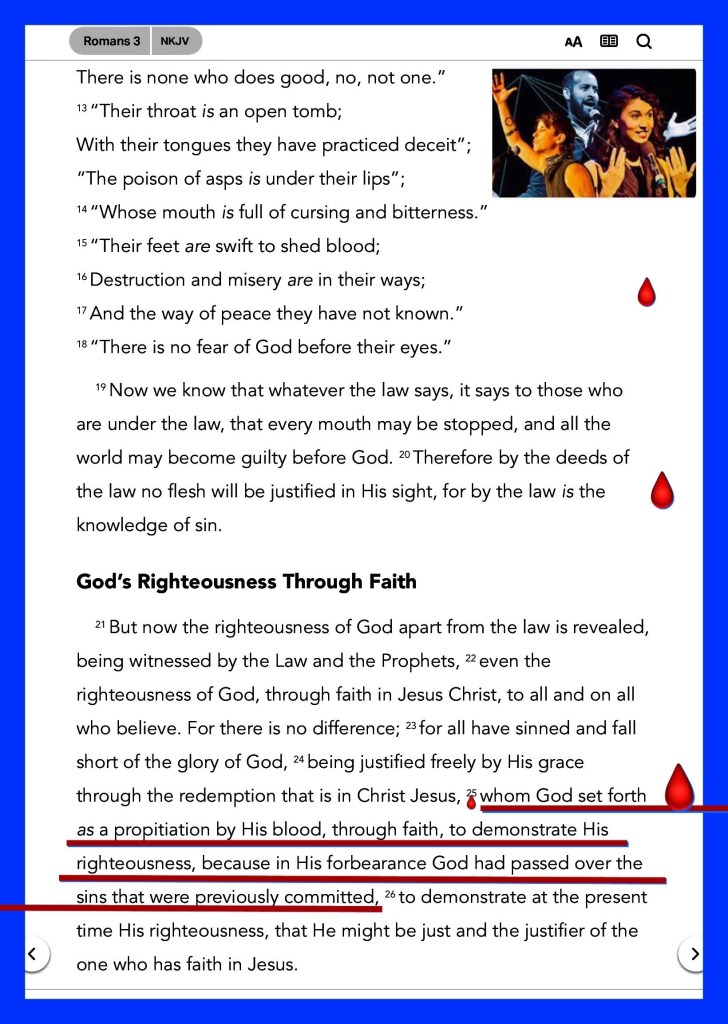Go to the next chapter
The image size is (728, 1024).
(x=692, y=953)
